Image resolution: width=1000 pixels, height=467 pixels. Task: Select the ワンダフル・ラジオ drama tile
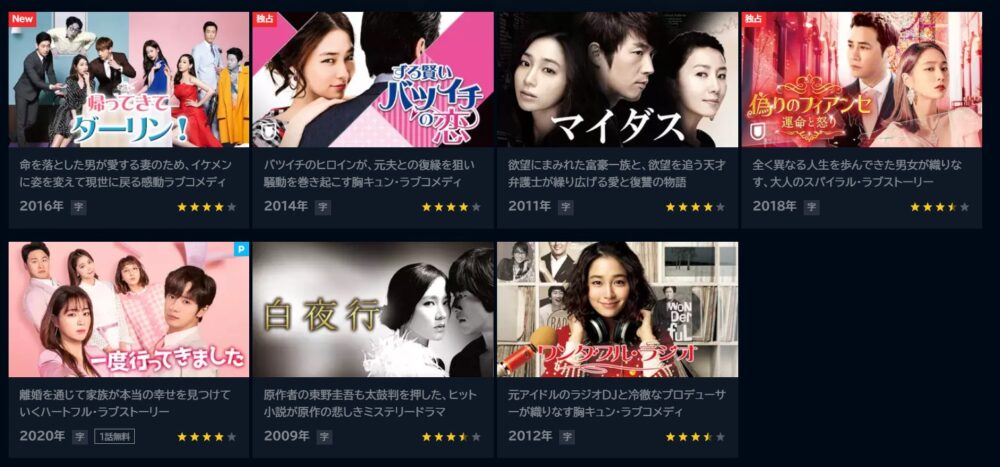click(x=617, y=310)
